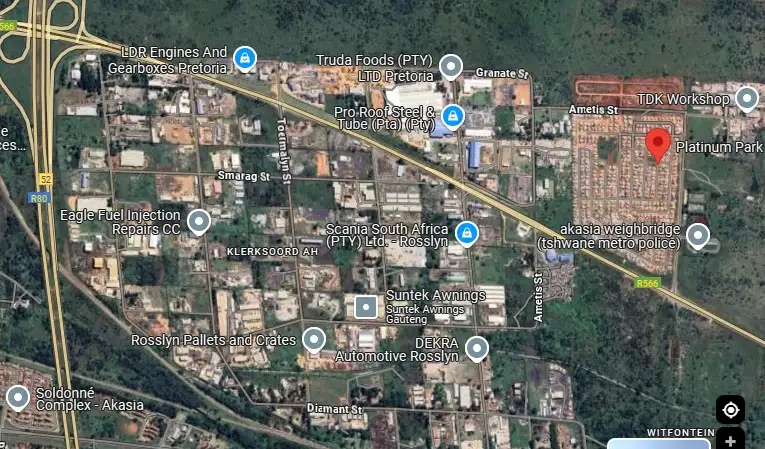765x449 pixels.
Task: Select the Rosslyn Pallets and Crates pin
Action: pyautogui.click(x=314, y=339)
